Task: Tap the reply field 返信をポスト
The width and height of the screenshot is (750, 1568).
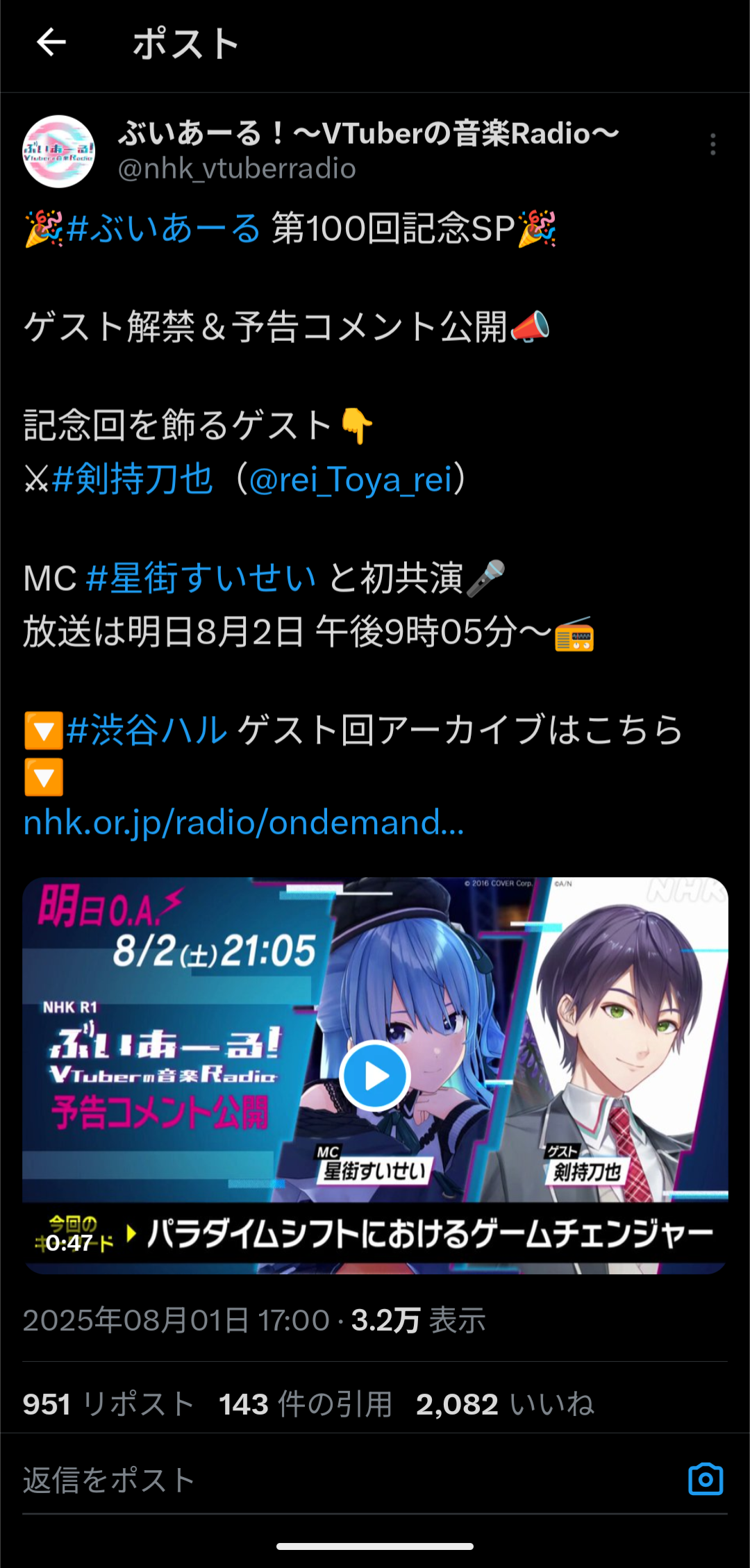Action: (347, 1480)
